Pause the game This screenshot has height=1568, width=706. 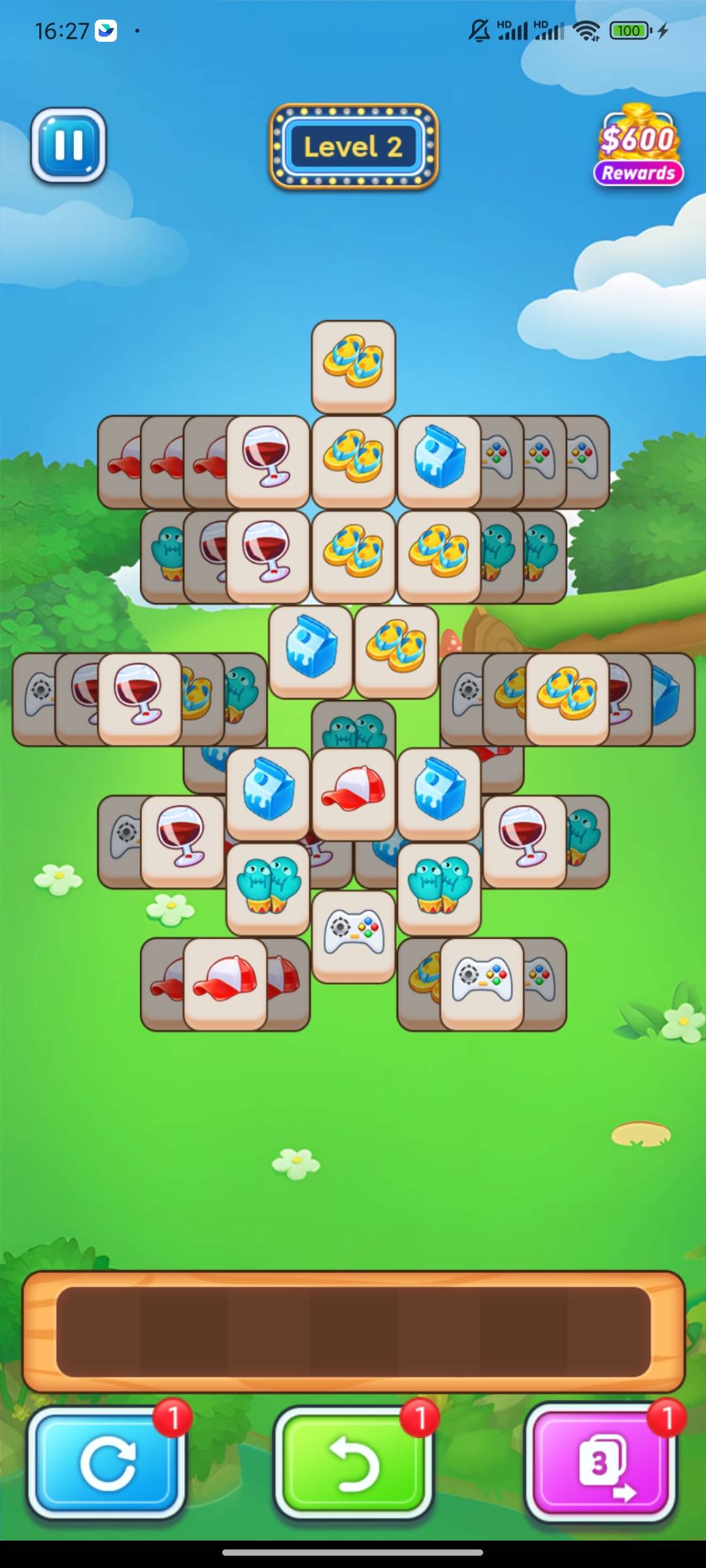point(69,145)
